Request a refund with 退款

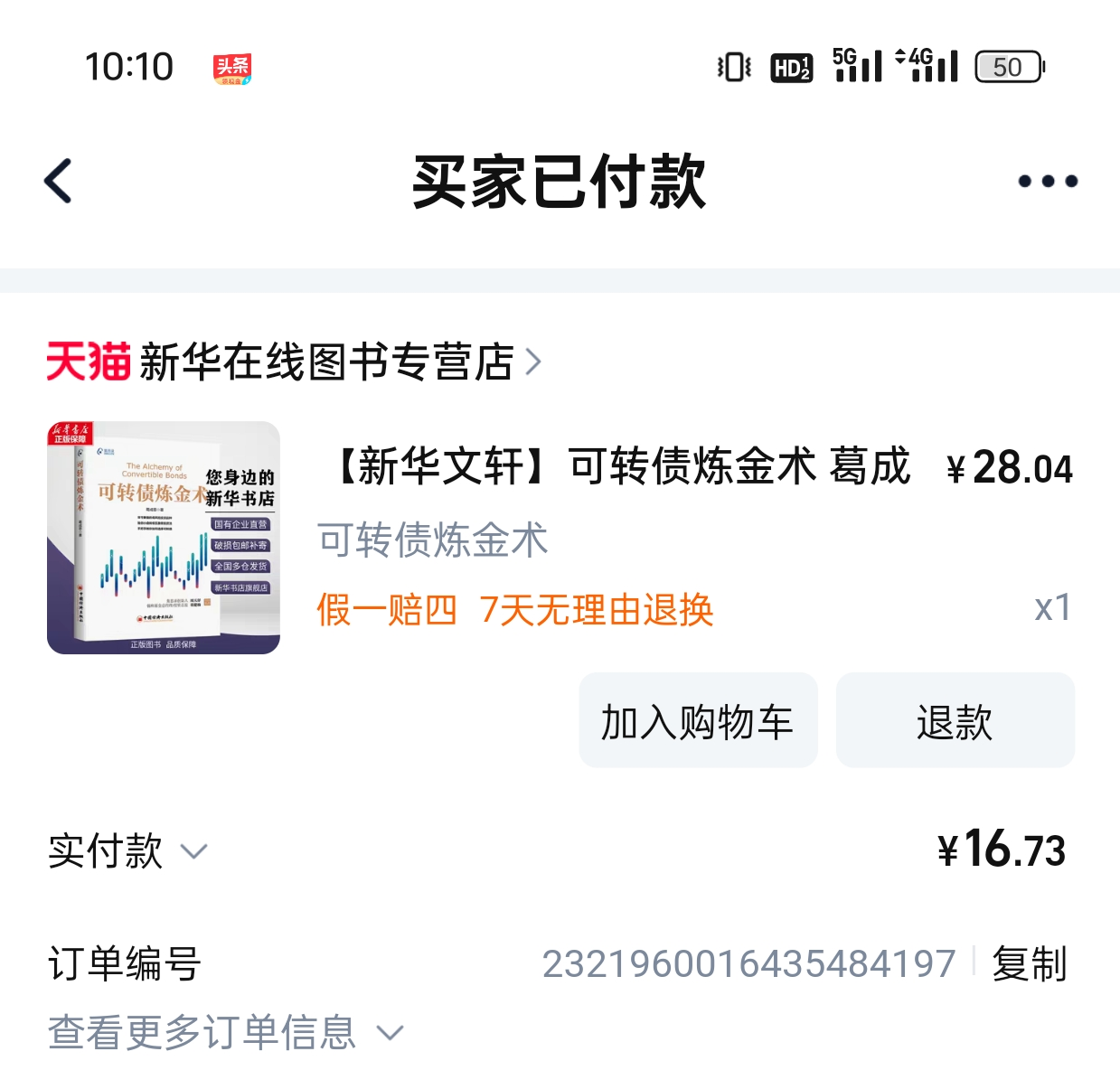point(955,720)
